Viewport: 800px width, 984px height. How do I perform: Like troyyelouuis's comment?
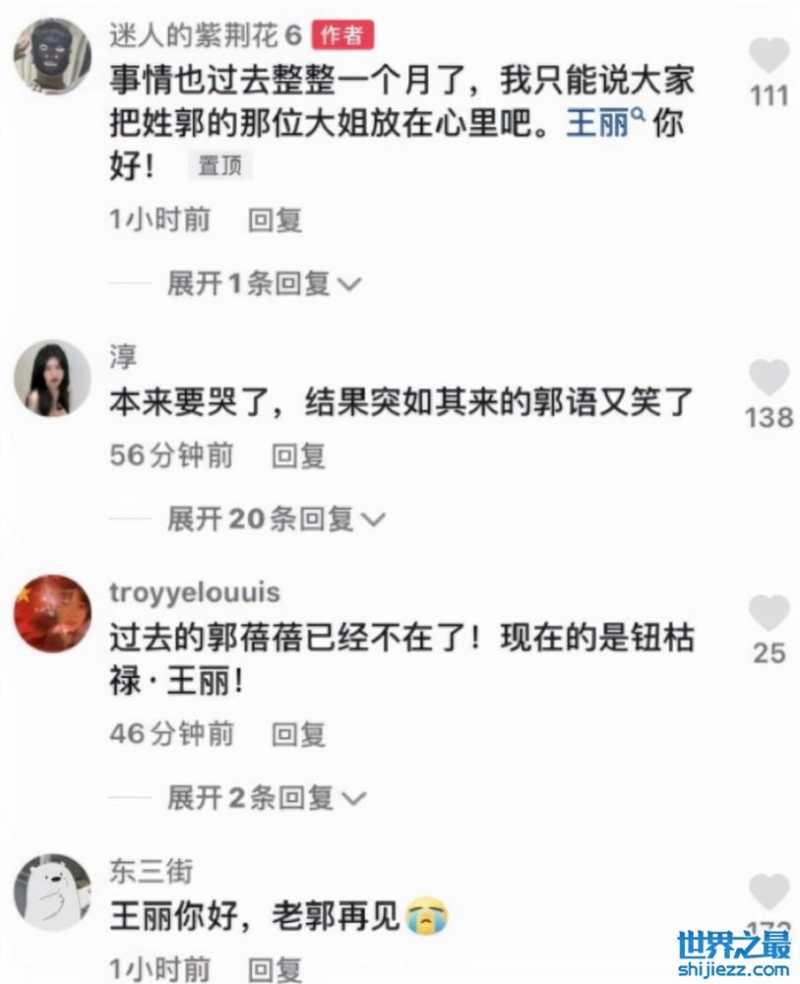769,612
